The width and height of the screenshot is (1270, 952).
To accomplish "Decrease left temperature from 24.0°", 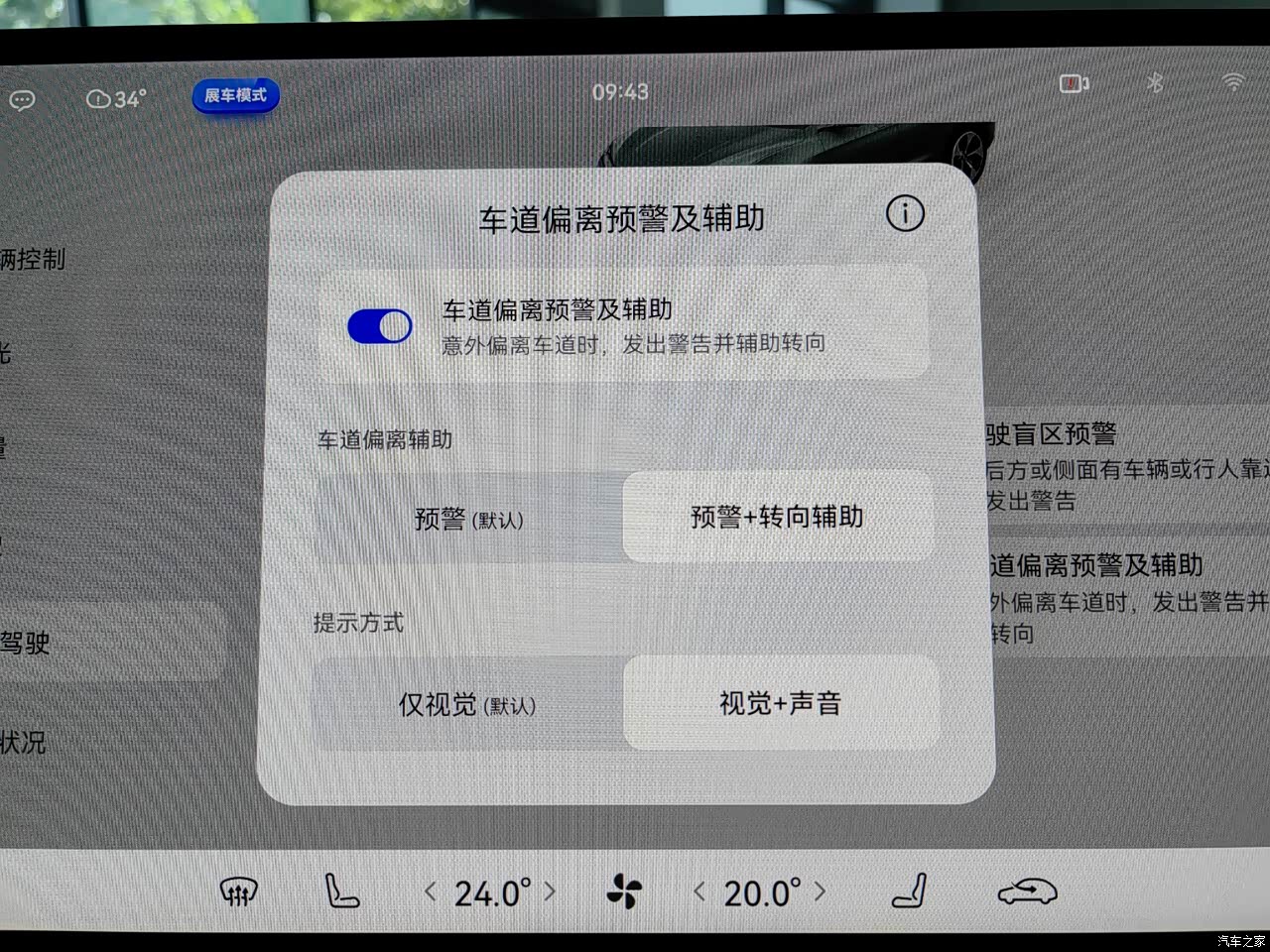I will coord(430,892).
